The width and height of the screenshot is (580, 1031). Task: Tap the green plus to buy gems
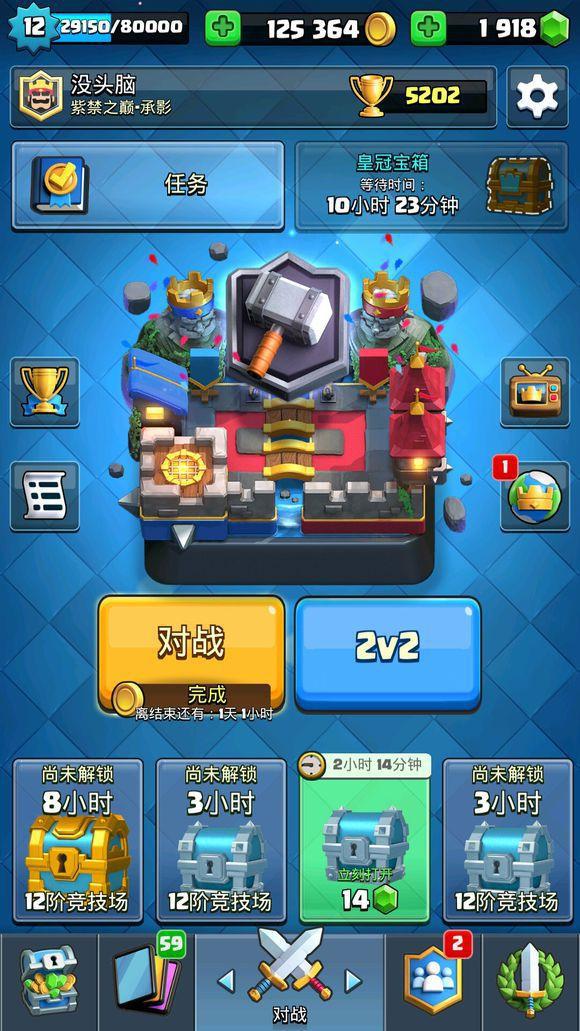[428, 29]
